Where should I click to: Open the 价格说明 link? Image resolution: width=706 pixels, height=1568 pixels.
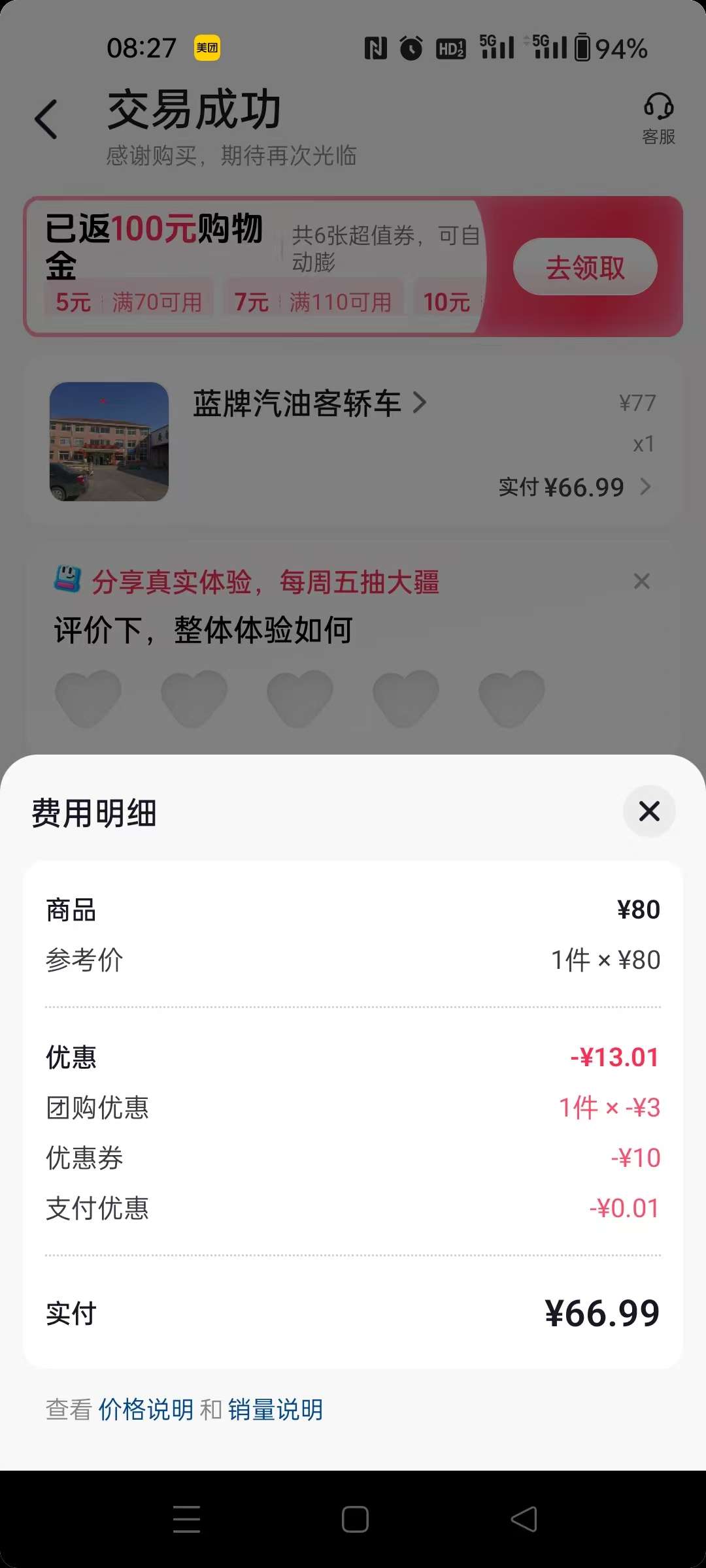[146, 1410]
